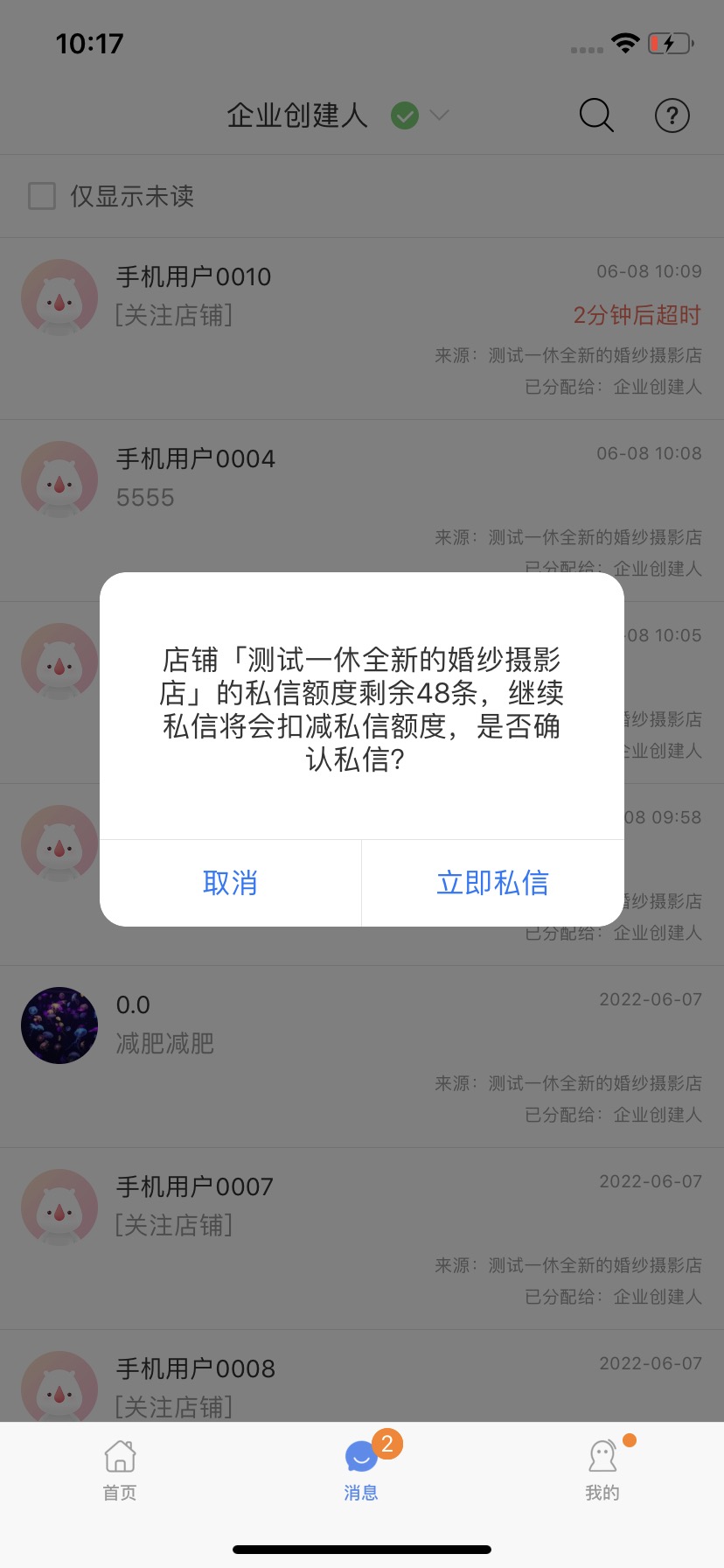Viewport: 724px width, 1568px height.
Task: Expand the 企业创建人 dropdown
Action: tap(439, 115)
